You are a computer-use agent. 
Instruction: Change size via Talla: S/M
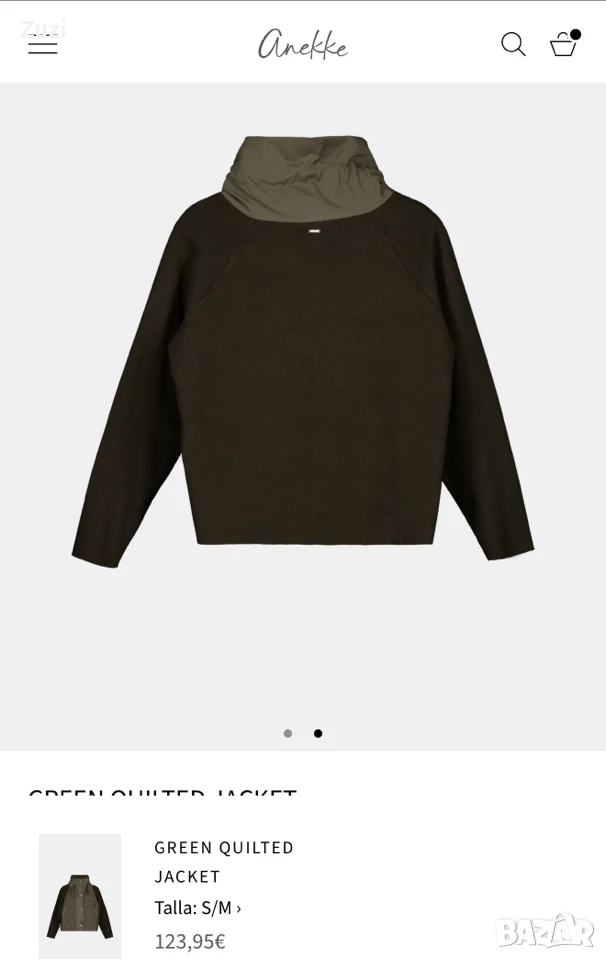(198, 907)
